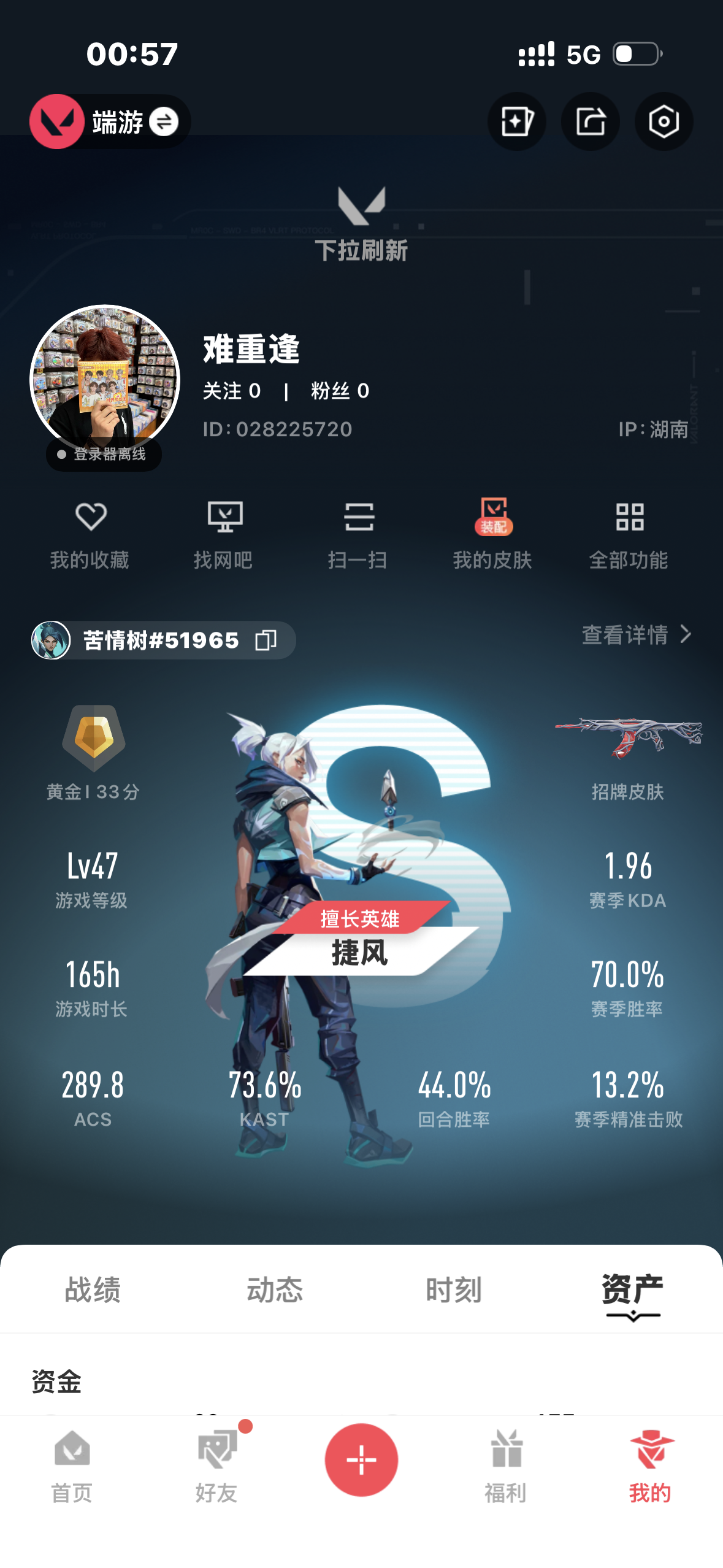The width and height of the screenshot is (723, 1568).
Task: Switch to the 时刻 tab
Action: pos(454,1289)
